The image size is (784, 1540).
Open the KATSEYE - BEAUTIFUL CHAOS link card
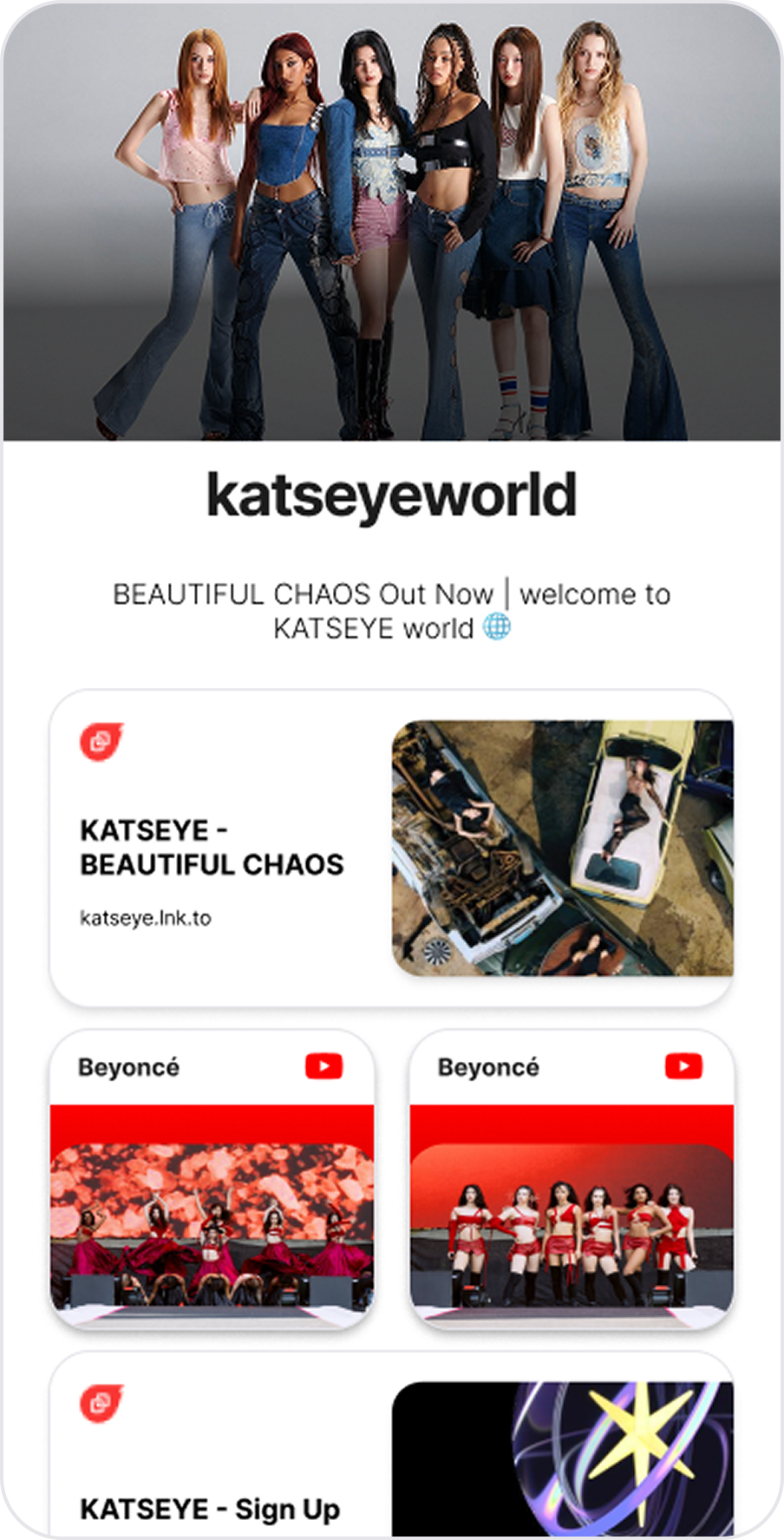[x=212, y=848]
